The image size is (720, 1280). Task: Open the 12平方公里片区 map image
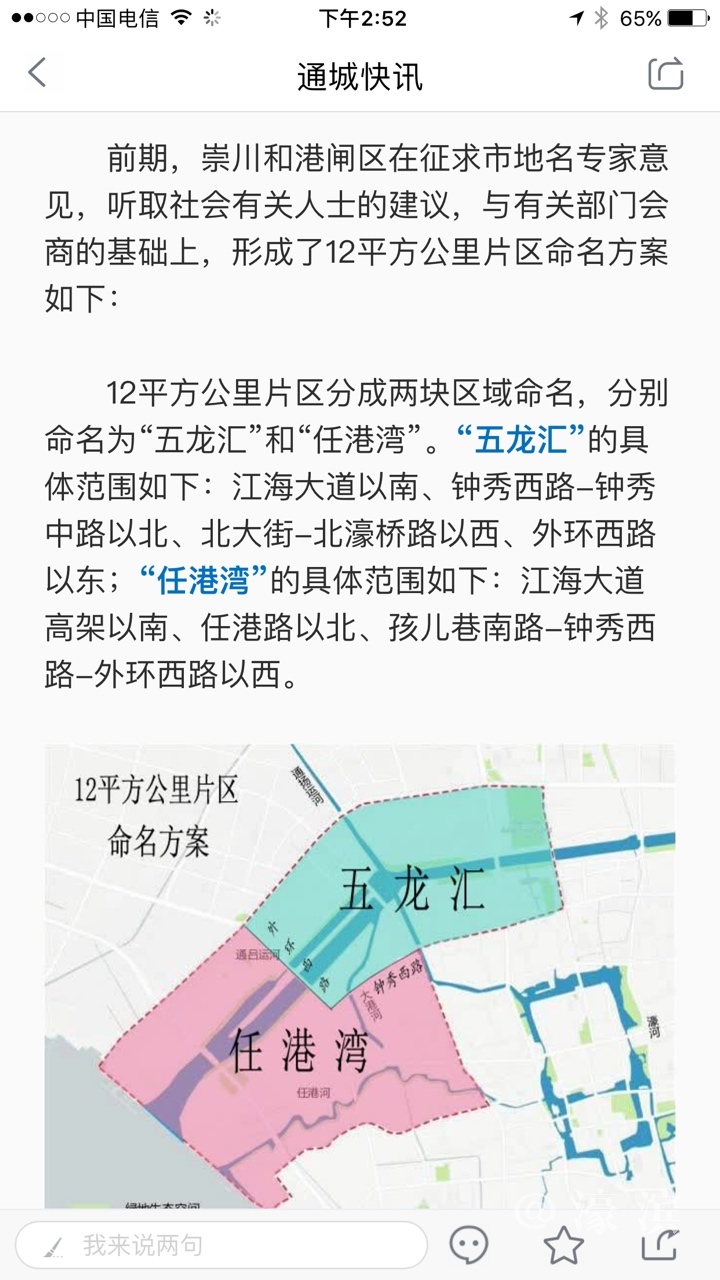[x=360, y=975]
